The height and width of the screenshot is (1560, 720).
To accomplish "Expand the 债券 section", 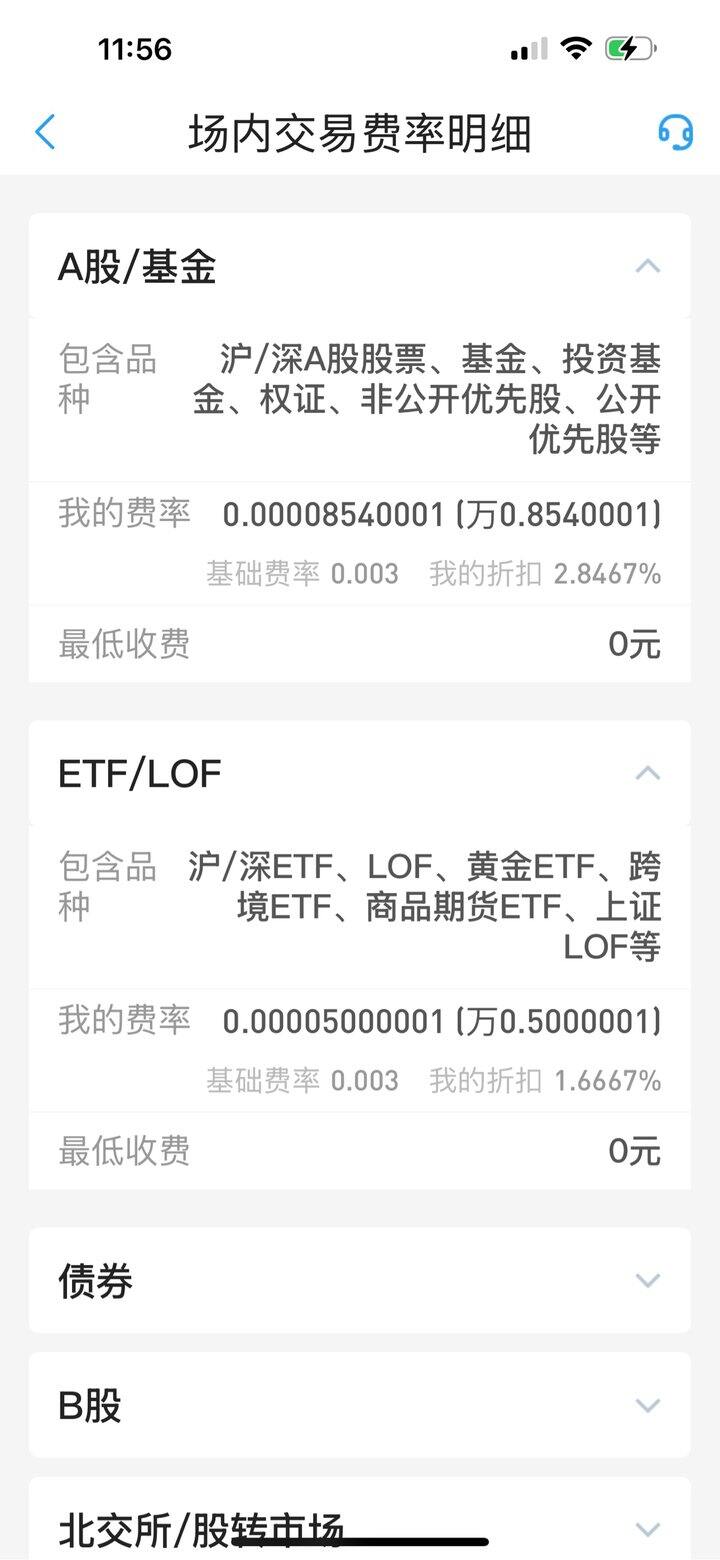I will [x=649, y=1281].
